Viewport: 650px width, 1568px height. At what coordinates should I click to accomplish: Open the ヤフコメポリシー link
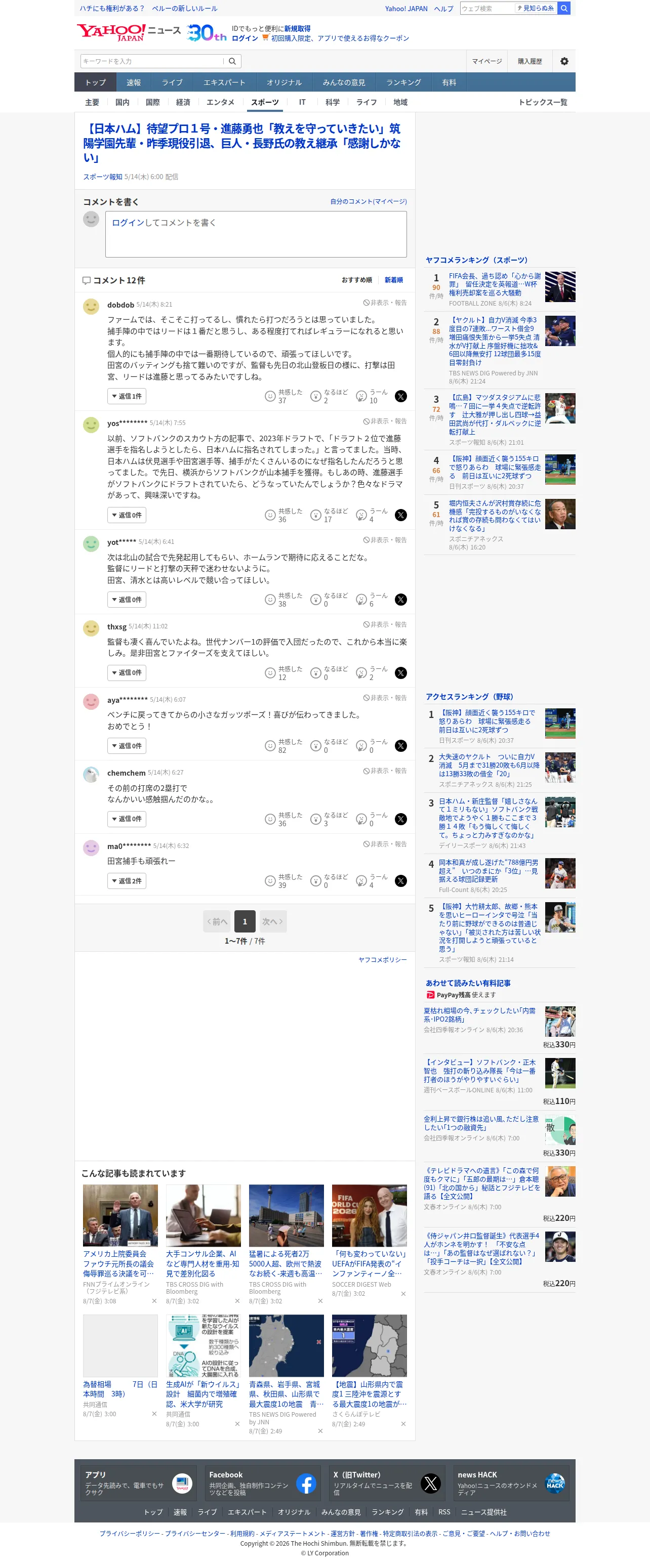382,960
